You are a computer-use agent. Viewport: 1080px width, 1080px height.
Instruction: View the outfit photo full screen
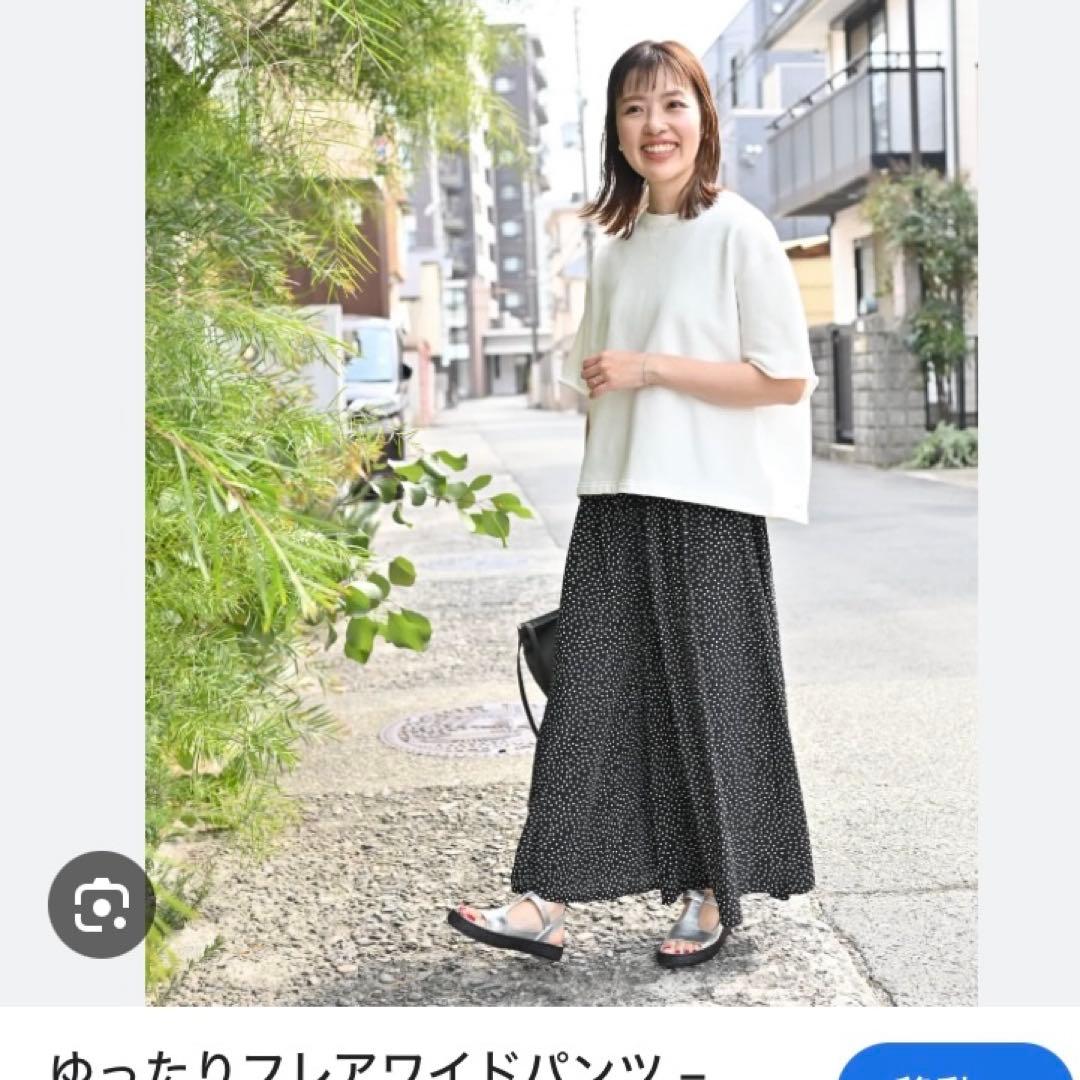click(x=561, y=502)
